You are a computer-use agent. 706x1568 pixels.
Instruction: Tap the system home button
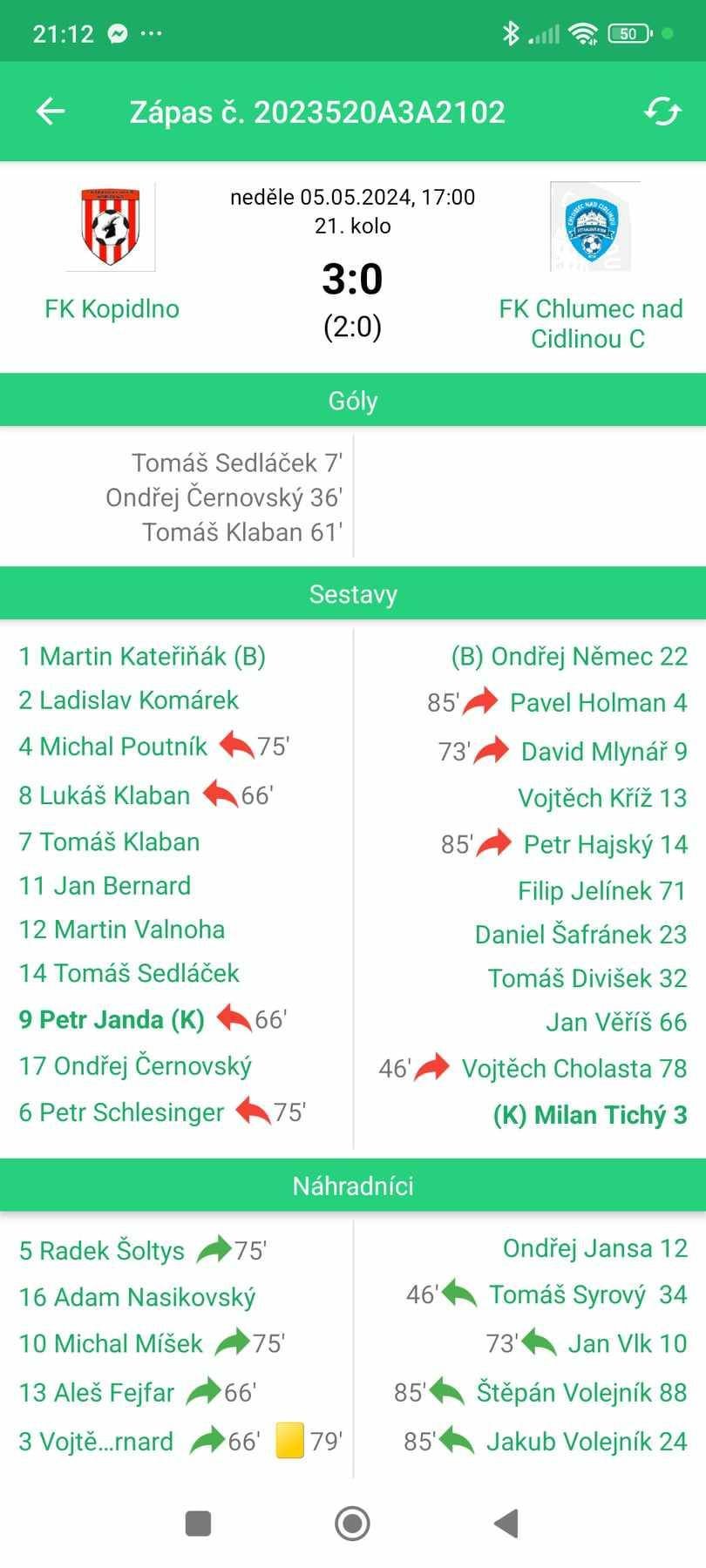[352, 1524]
